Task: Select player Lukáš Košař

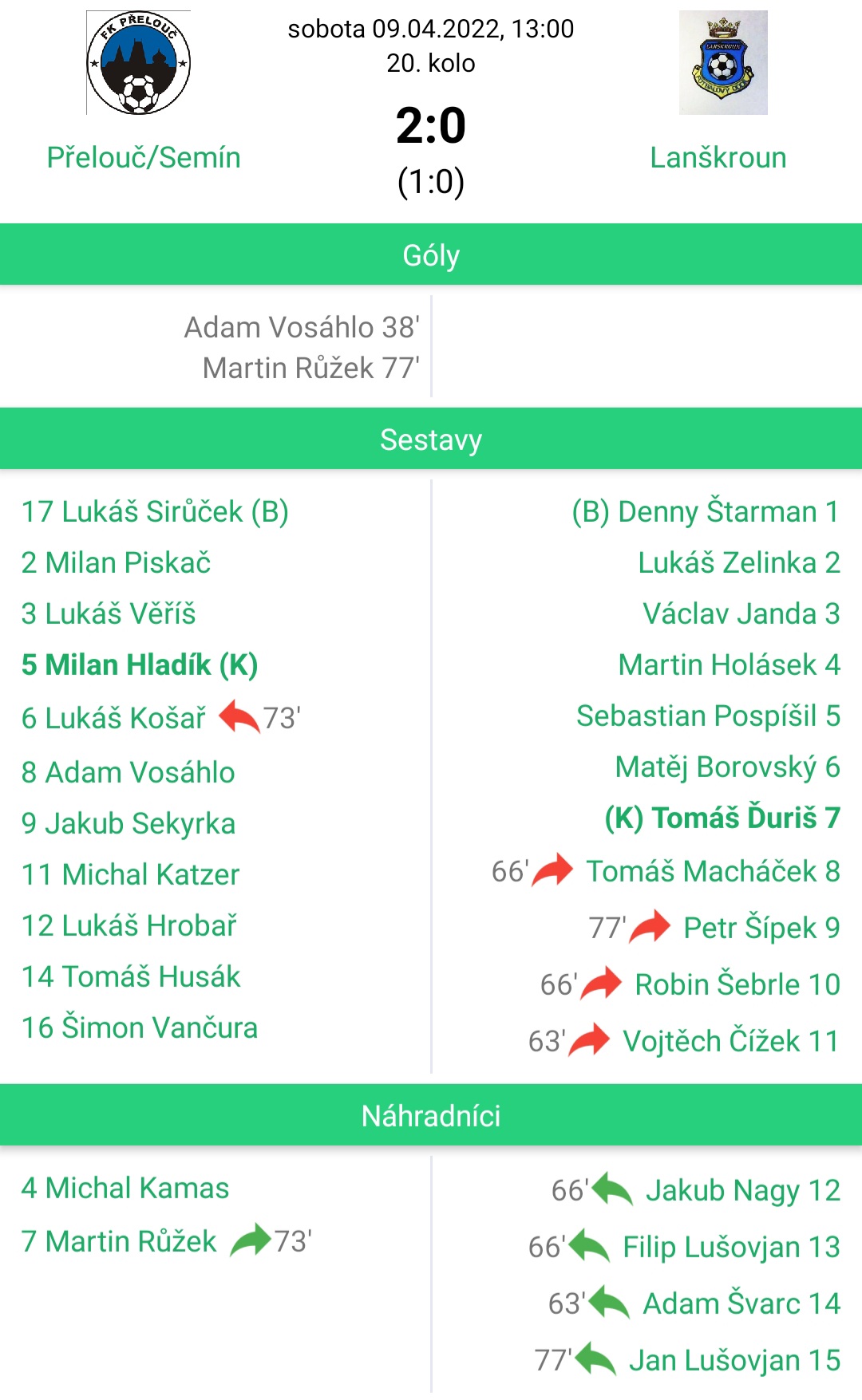Action: click(x=113, y=719)
